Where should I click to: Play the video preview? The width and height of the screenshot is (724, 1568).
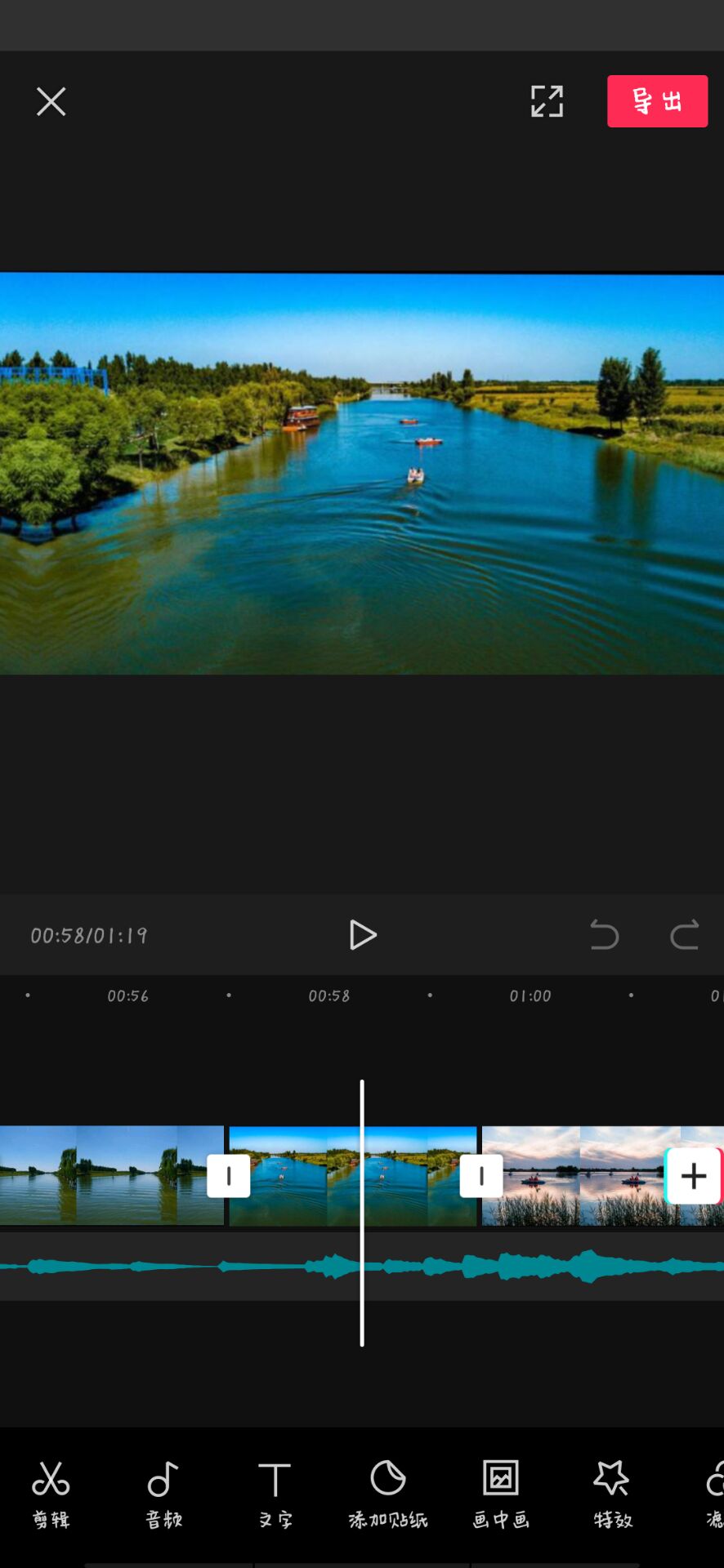362,935
